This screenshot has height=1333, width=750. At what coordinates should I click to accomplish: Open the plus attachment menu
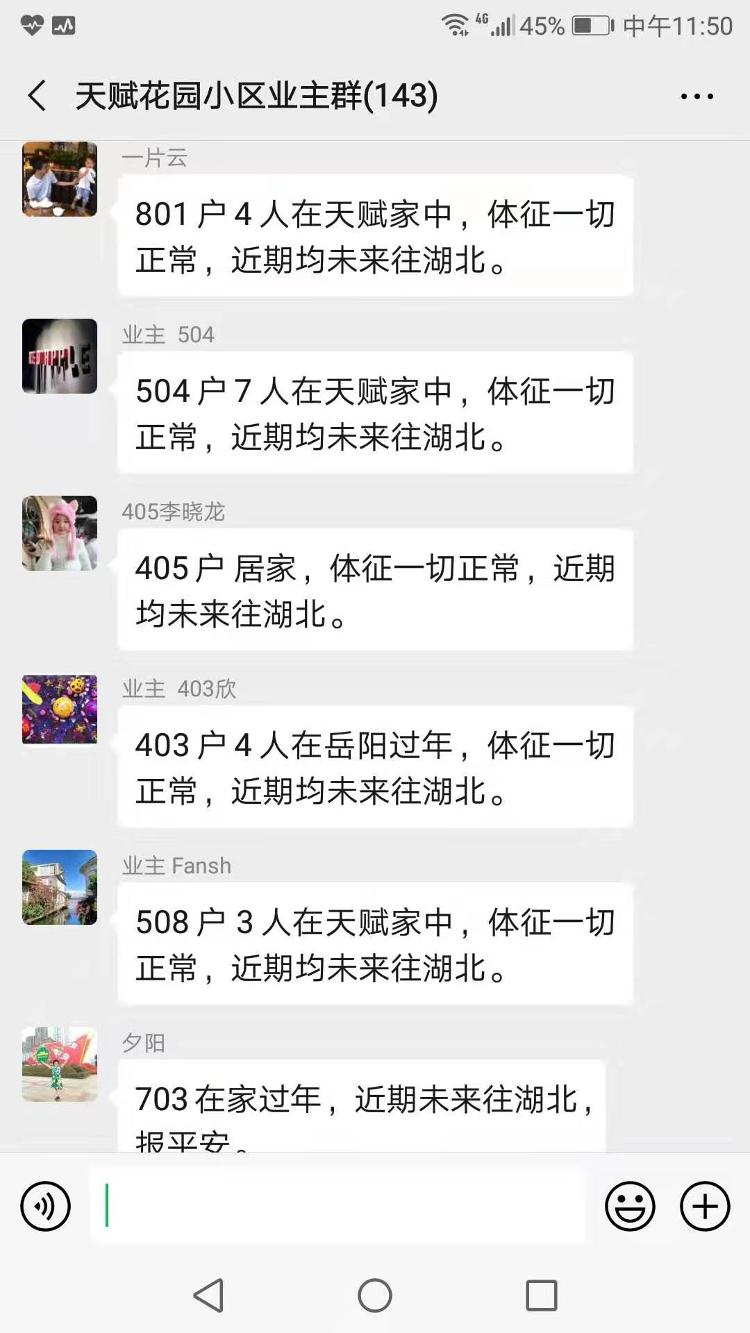coord(705,1206)
